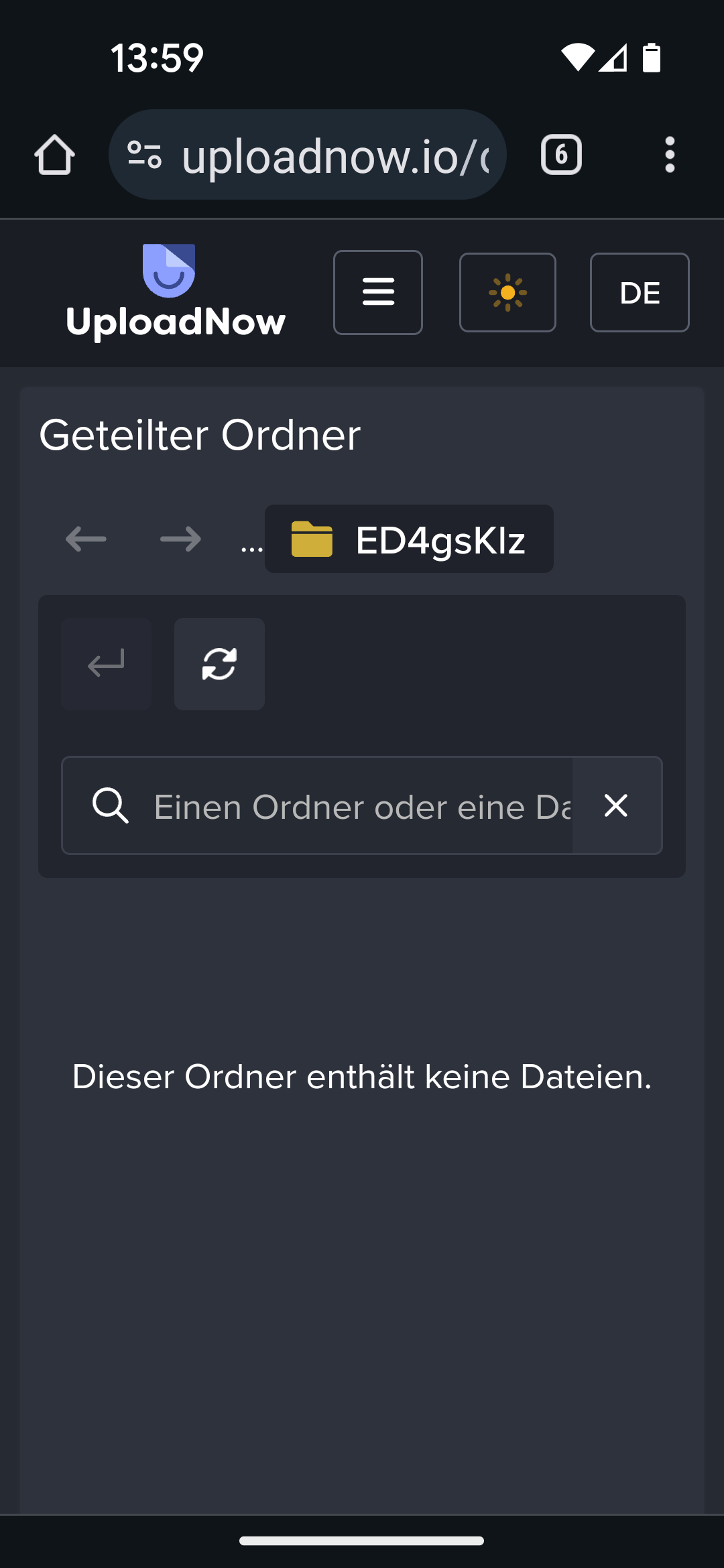Go up to the parent folder
The image size is (724, 1568).
point(106,664)
